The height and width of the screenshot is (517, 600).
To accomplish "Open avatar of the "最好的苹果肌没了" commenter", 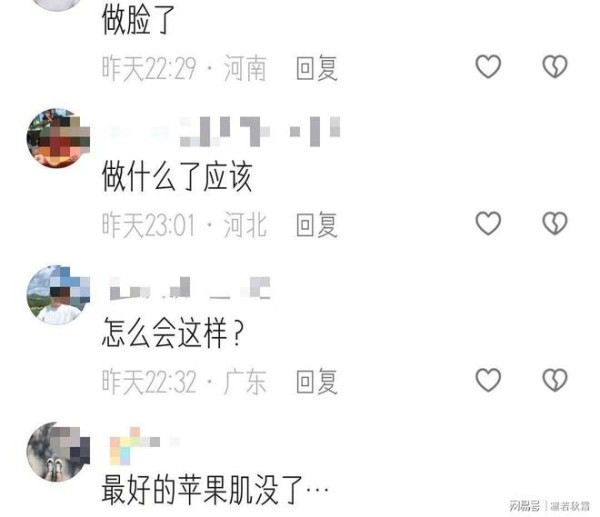I will click(54, 451).
